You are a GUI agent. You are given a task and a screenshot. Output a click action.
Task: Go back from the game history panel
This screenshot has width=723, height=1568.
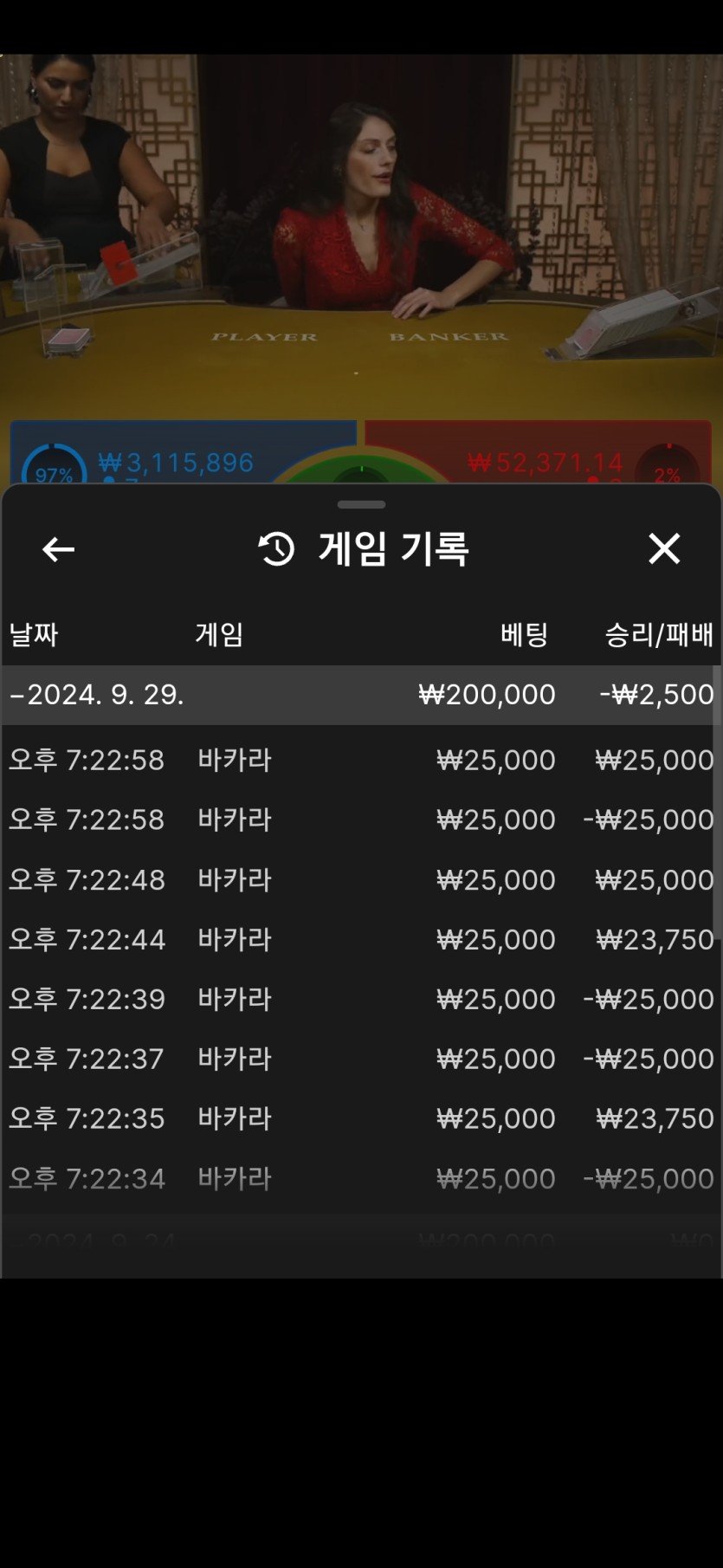coord(58,549)
